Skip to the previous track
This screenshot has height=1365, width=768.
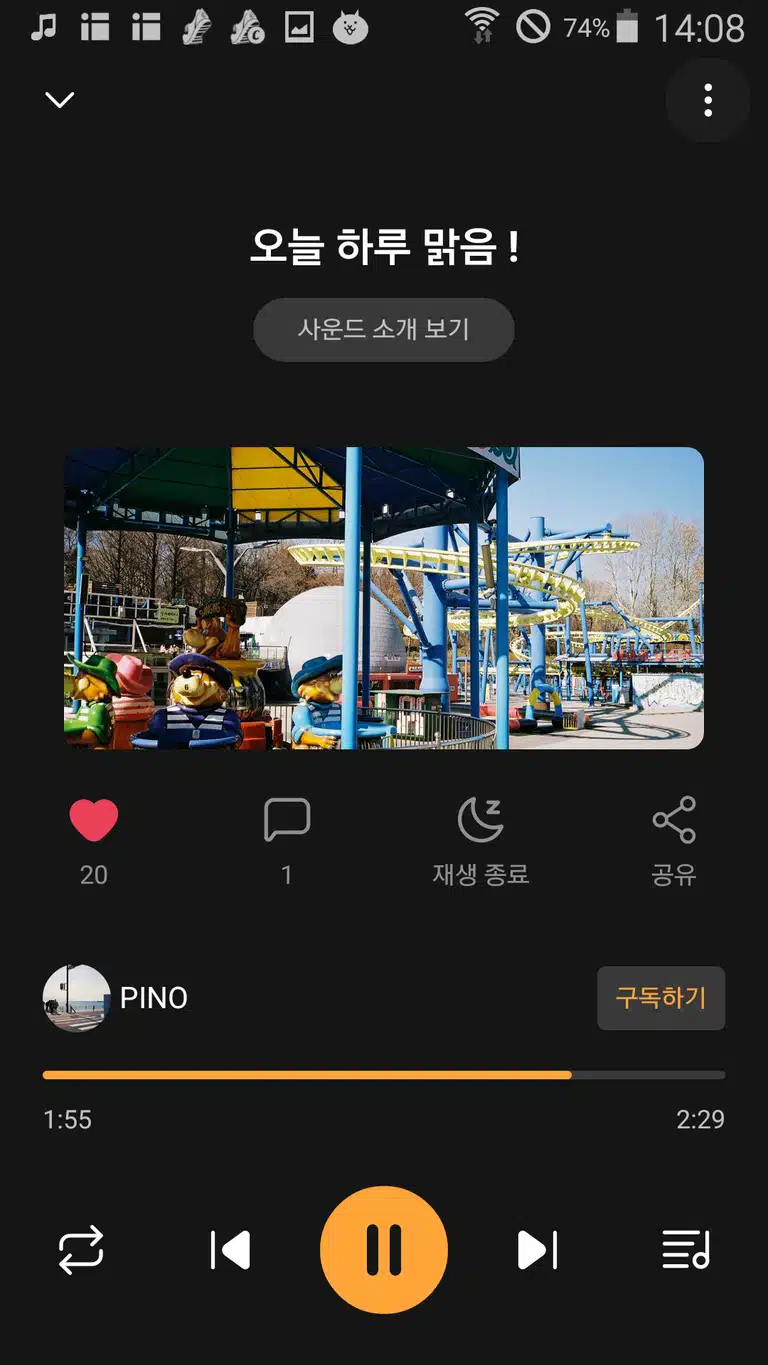coord(230,1250)
